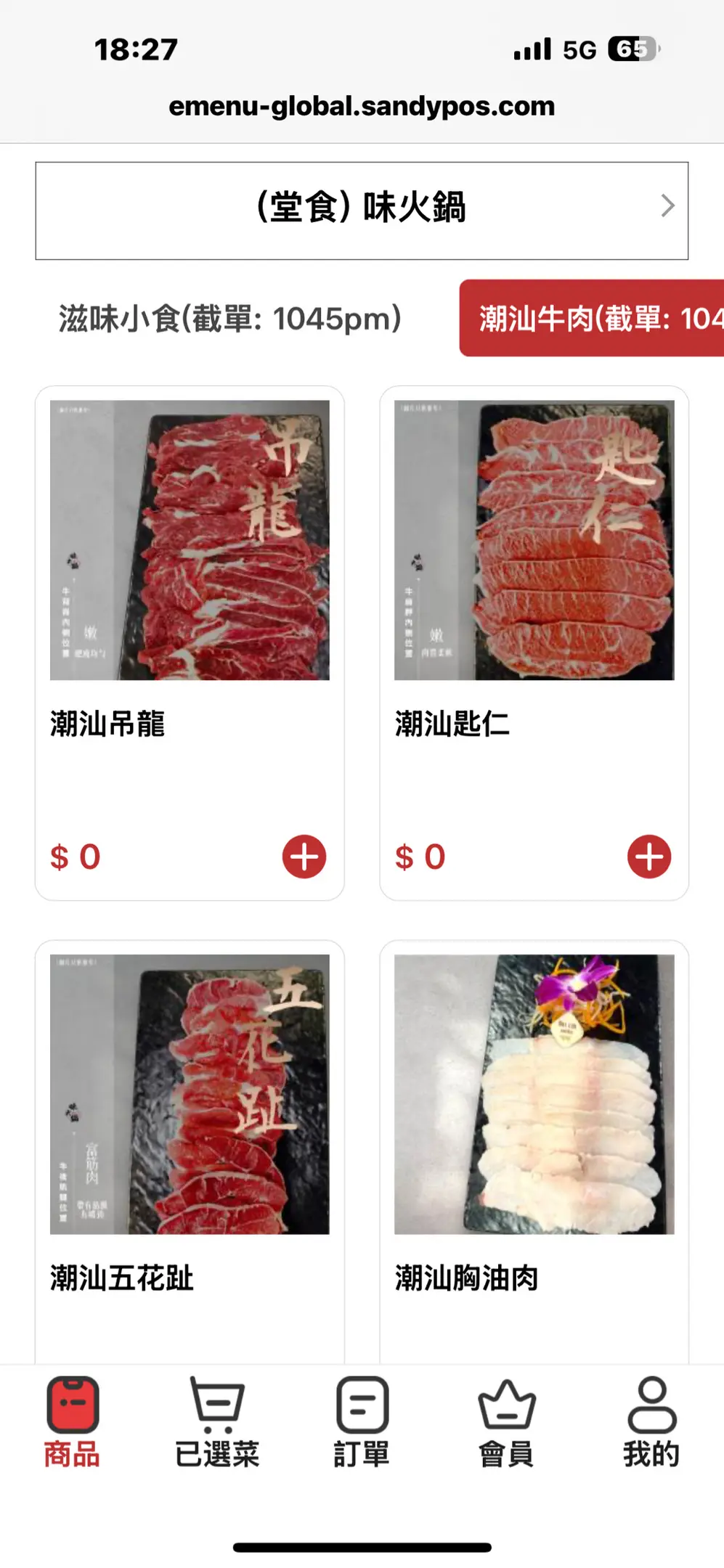
Task: Tap the emenu-global.sandypos.com address bar
Action: coord(362,107)
